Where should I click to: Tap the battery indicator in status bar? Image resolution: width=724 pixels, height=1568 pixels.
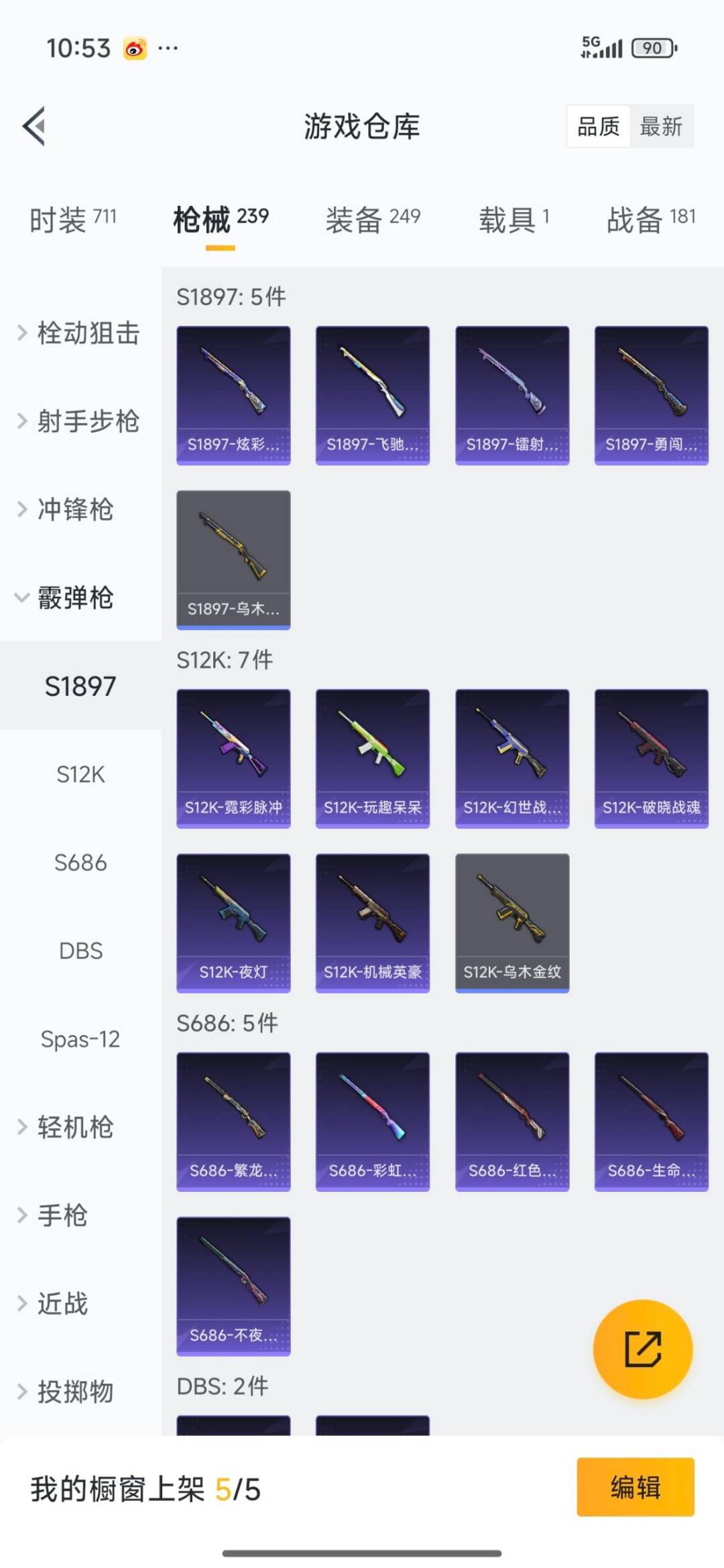[x=652, y=48]
